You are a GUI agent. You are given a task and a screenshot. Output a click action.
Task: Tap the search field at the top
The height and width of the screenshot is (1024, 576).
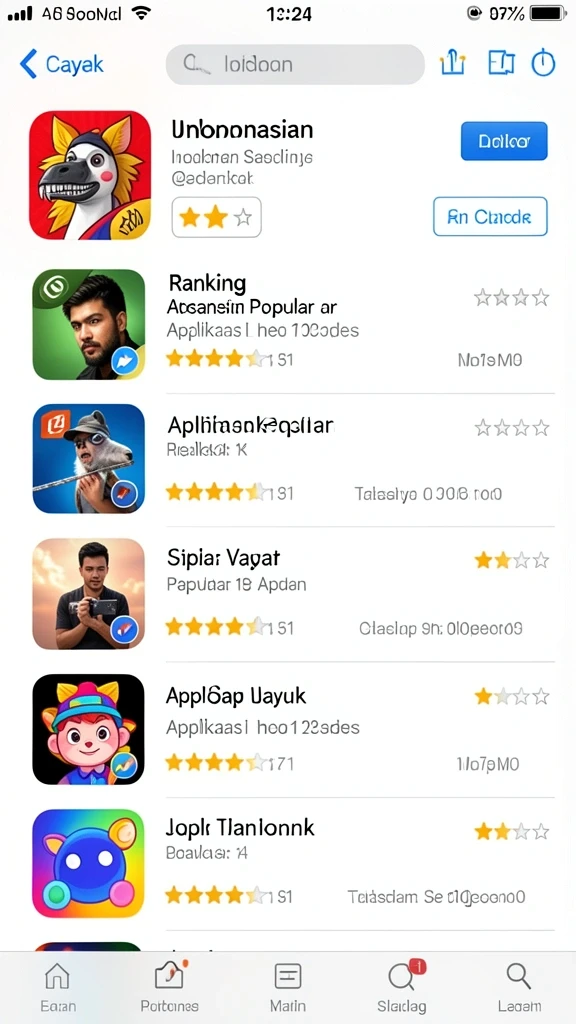coord(295,65)
